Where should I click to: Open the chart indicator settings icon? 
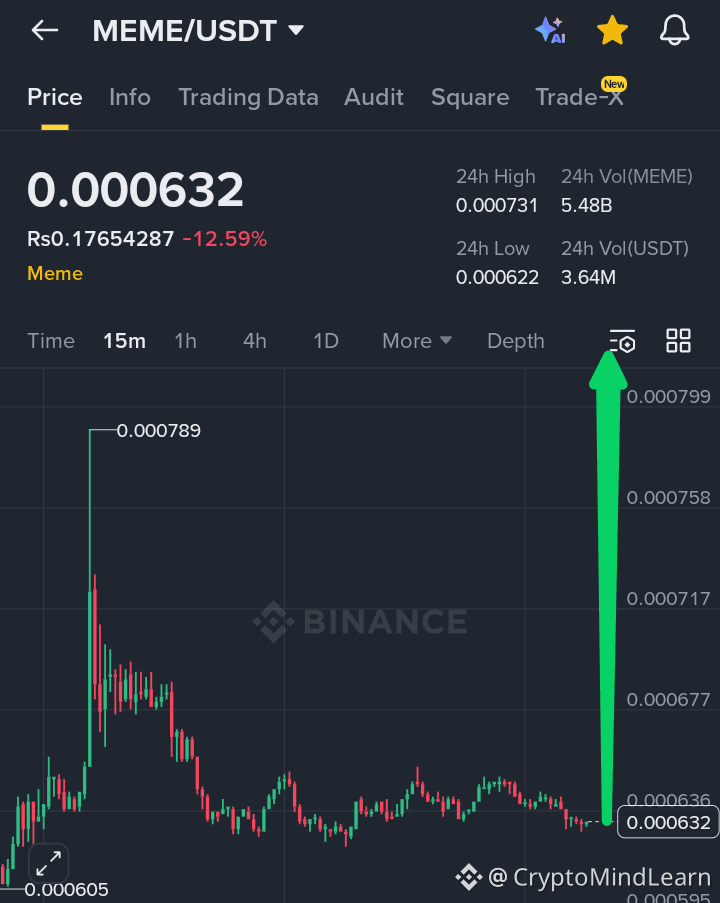click(x=622, y=341)
